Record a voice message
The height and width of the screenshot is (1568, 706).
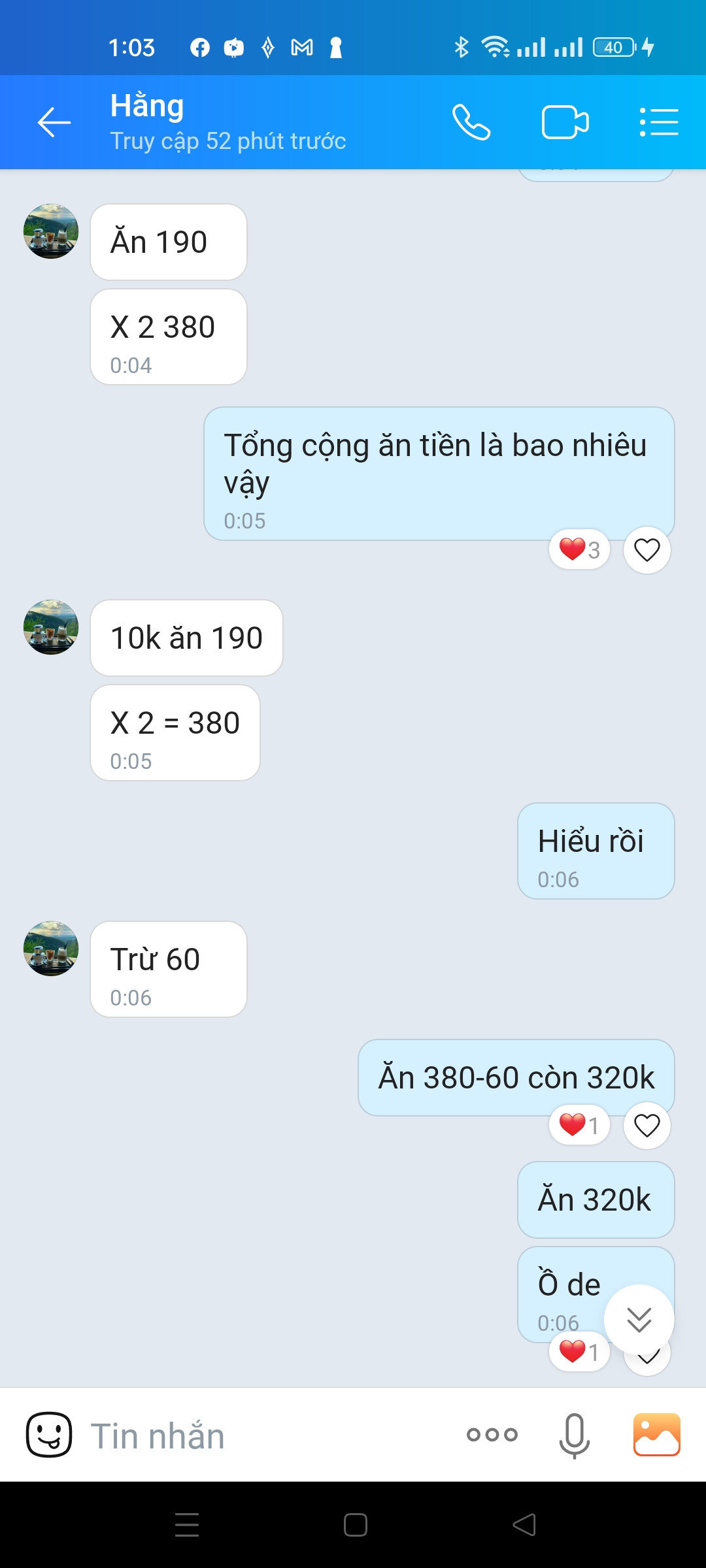[574, 1435]
